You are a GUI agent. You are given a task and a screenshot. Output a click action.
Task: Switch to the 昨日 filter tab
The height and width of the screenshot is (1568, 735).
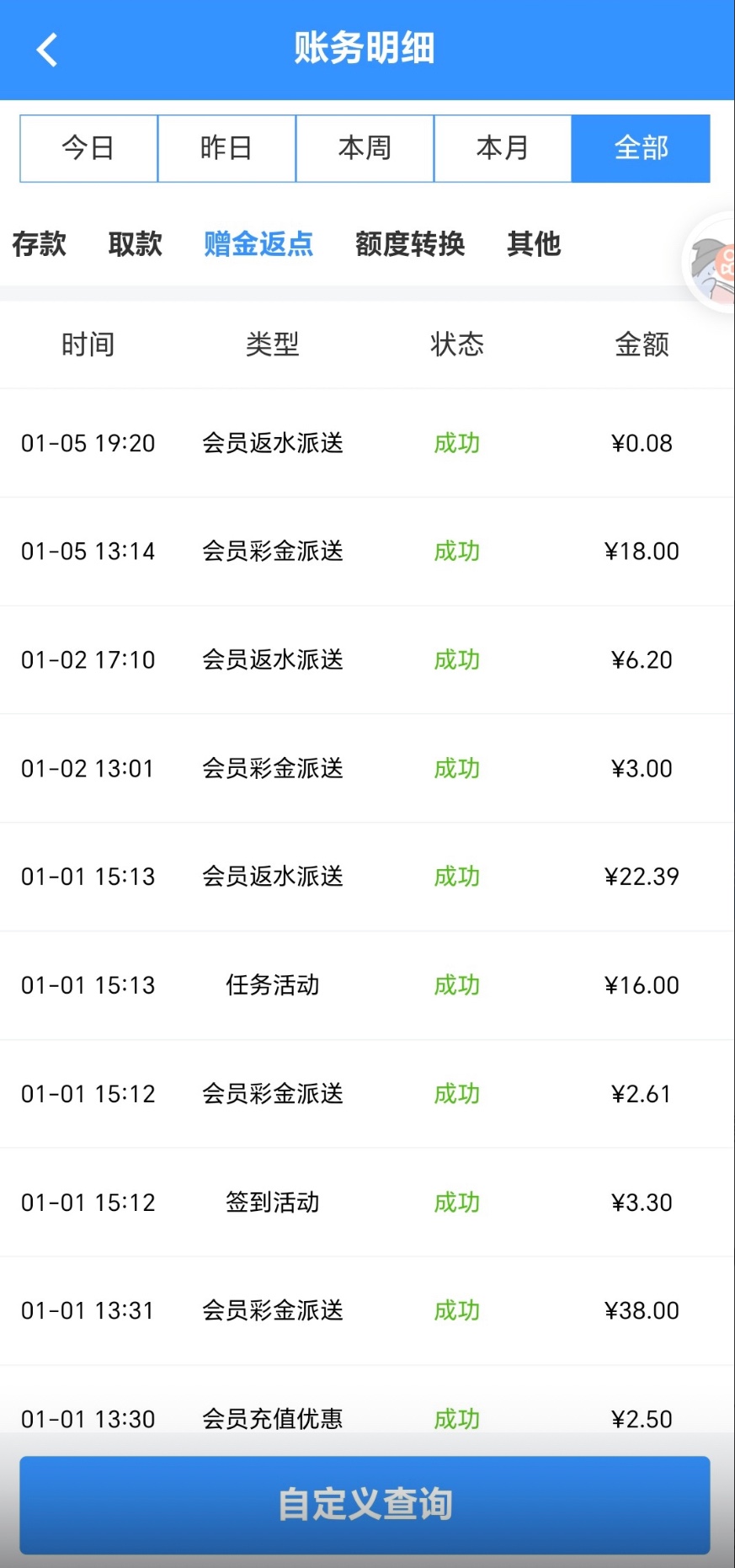227,148
